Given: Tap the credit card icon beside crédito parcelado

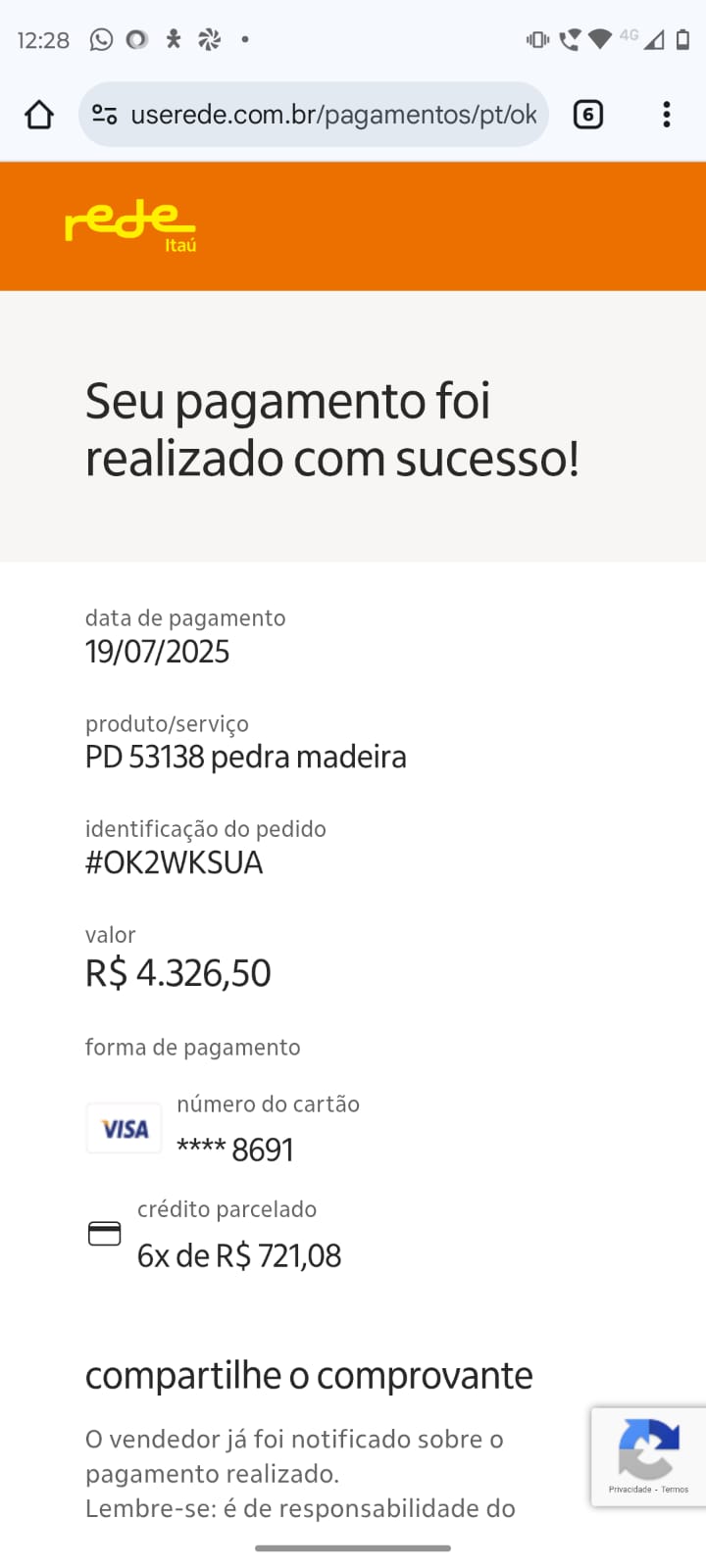Looking at the screenshot, I should coord(102,1232).
